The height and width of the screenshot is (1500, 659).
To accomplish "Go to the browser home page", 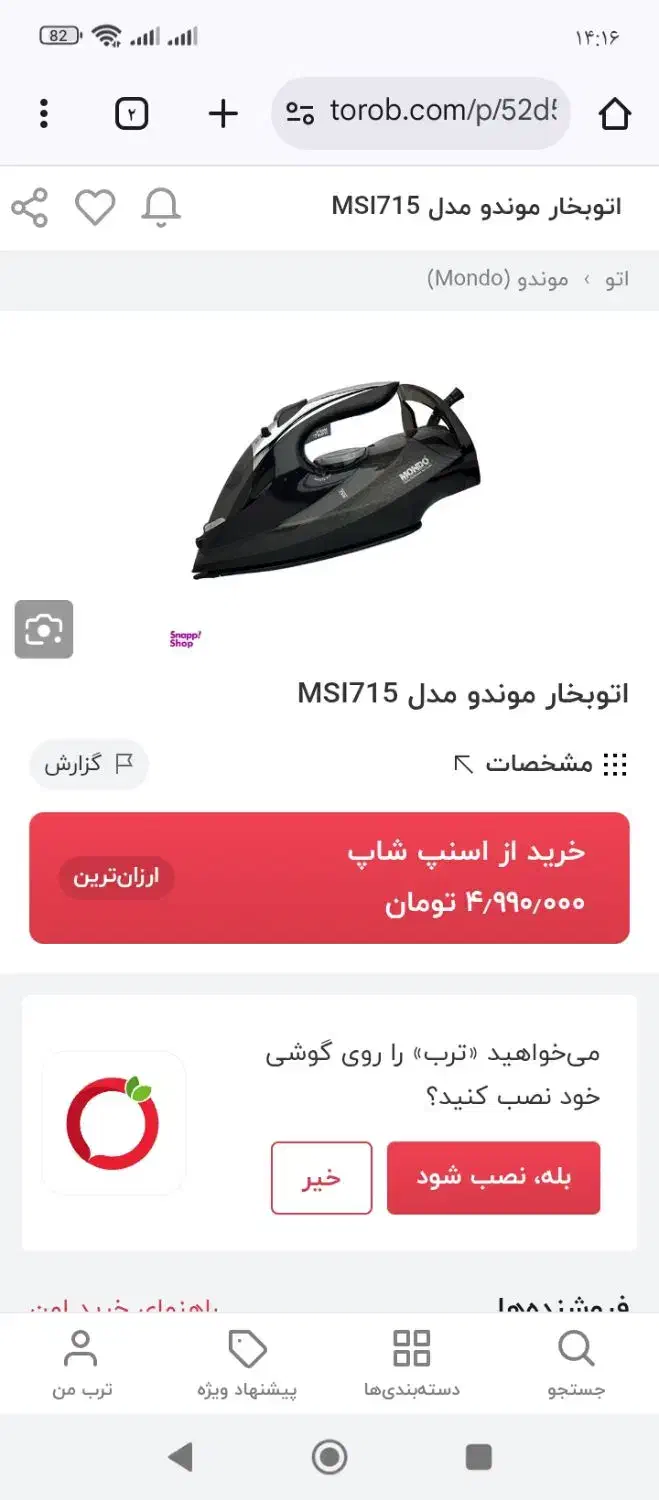I will [614, 114].
